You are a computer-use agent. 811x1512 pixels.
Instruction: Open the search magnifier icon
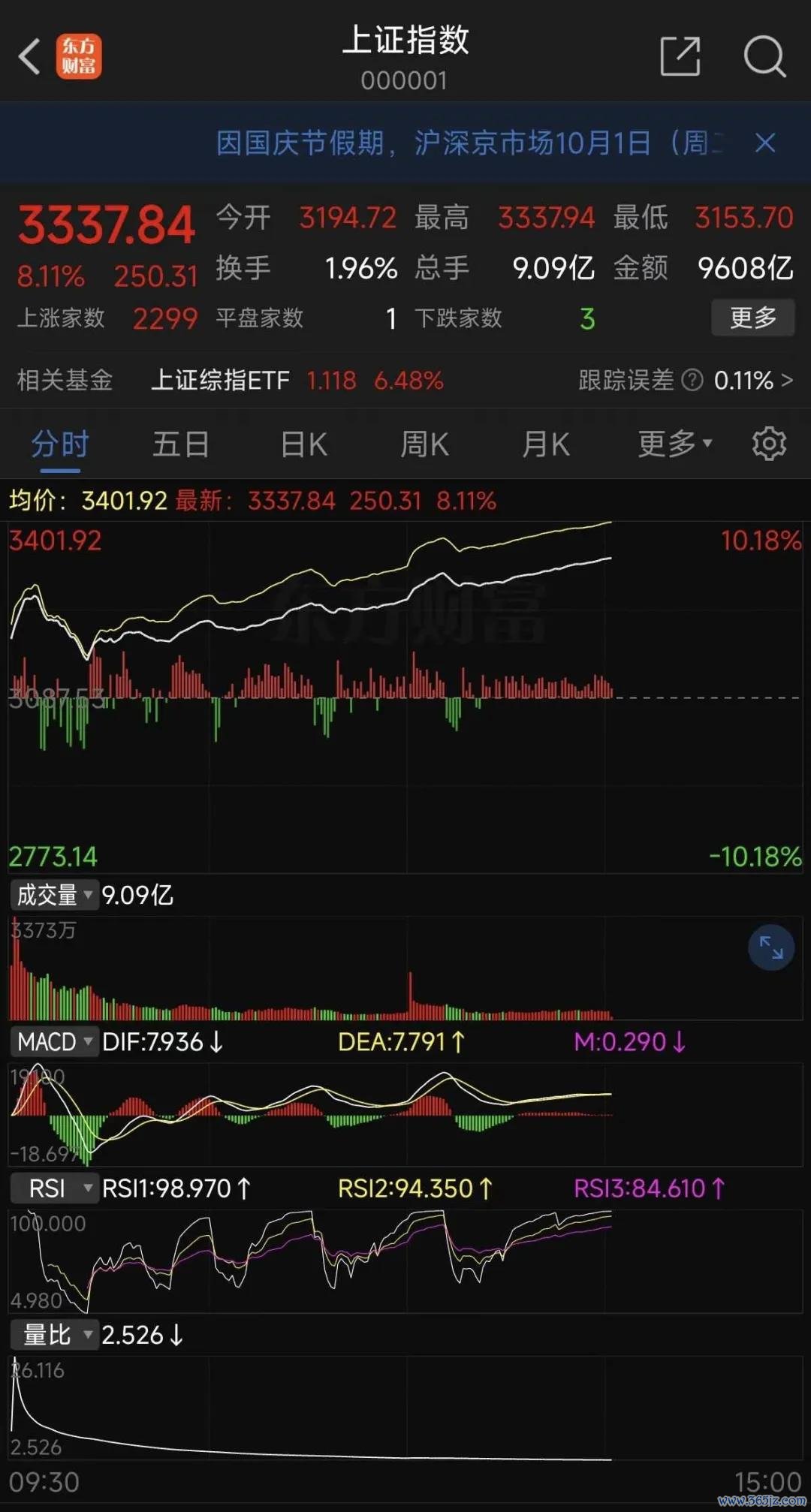pos(764,57)
